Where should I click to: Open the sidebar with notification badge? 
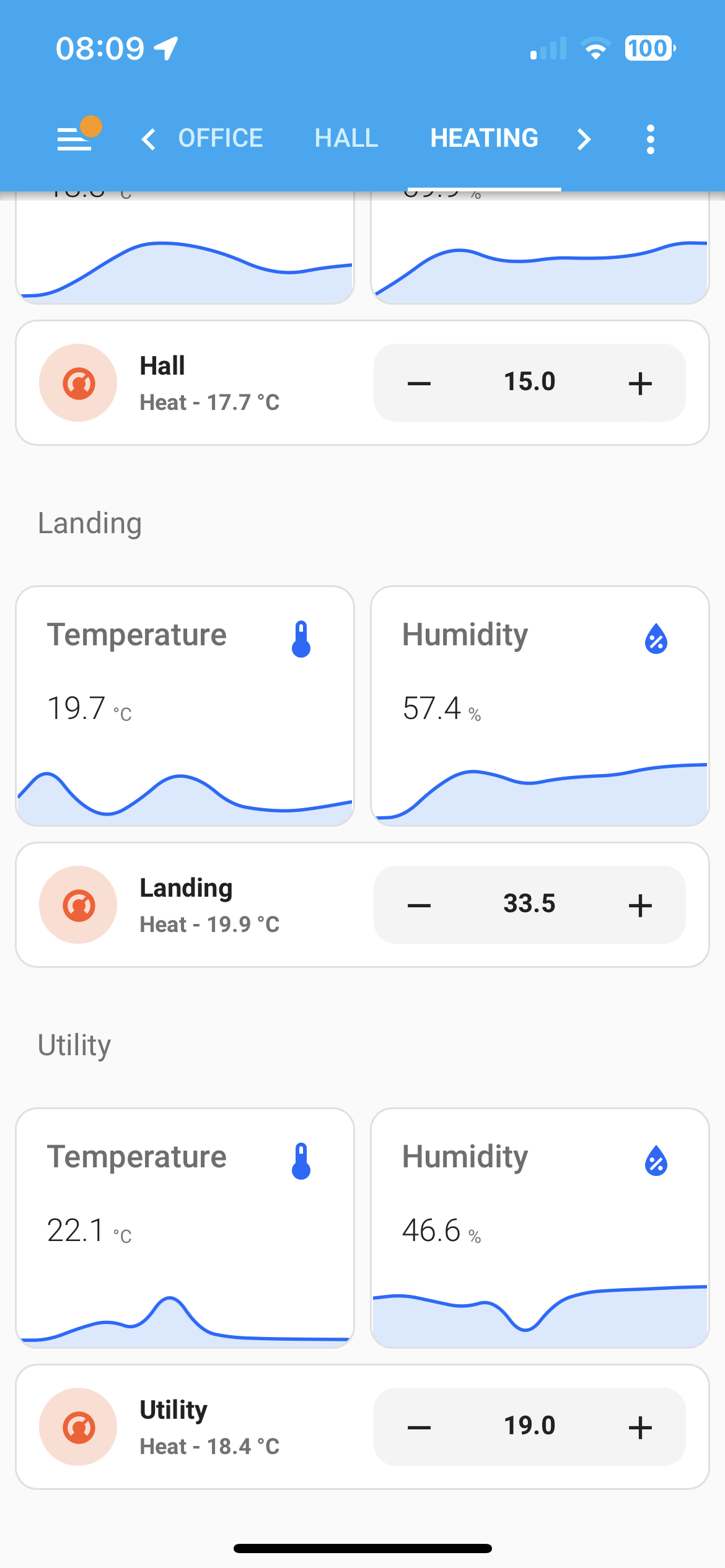(x=74, y=138)
